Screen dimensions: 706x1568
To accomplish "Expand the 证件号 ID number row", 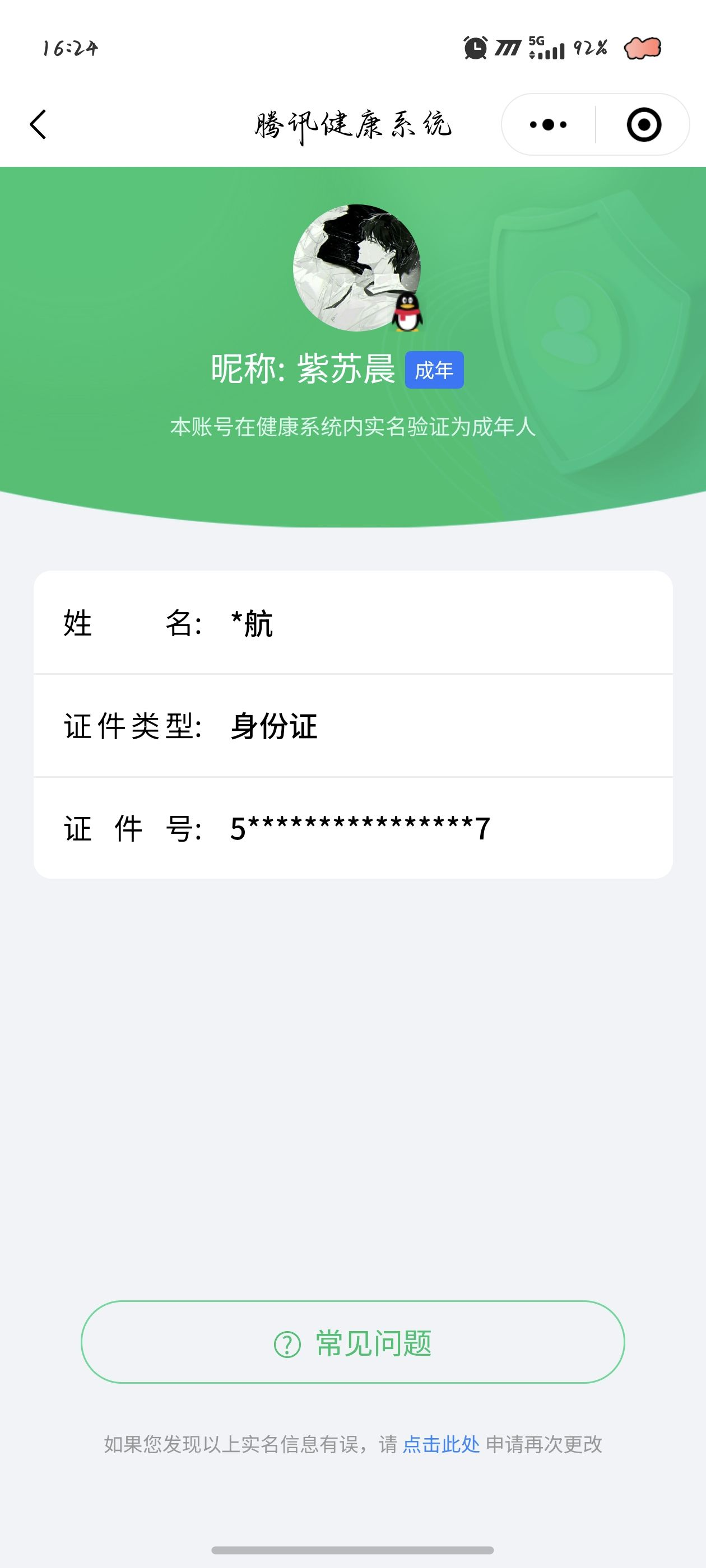I will tap(352, 827).
